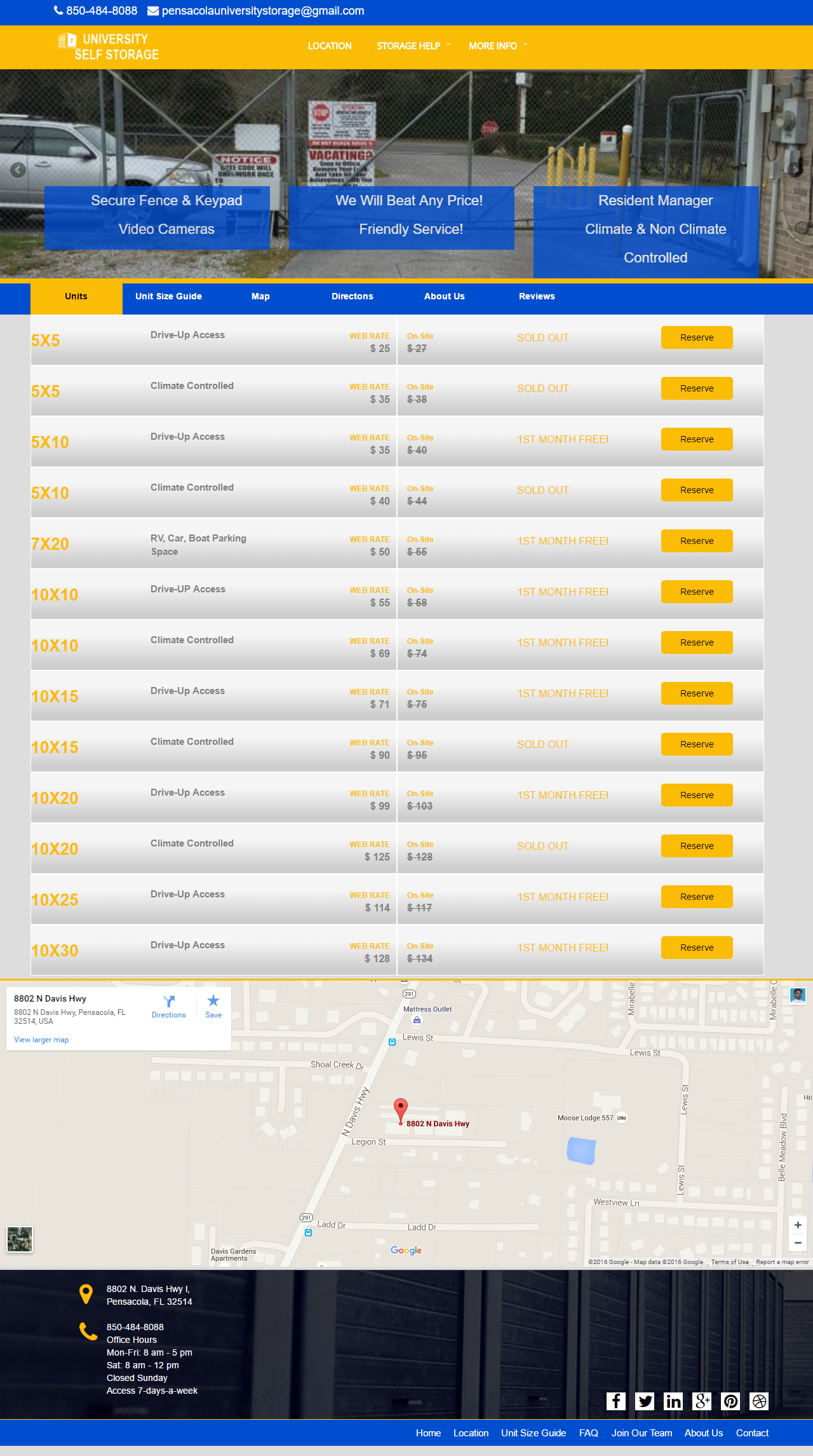Open the FAQ footer link
The width and height of the screenshot is (813, 1456).
point(588,1432)
